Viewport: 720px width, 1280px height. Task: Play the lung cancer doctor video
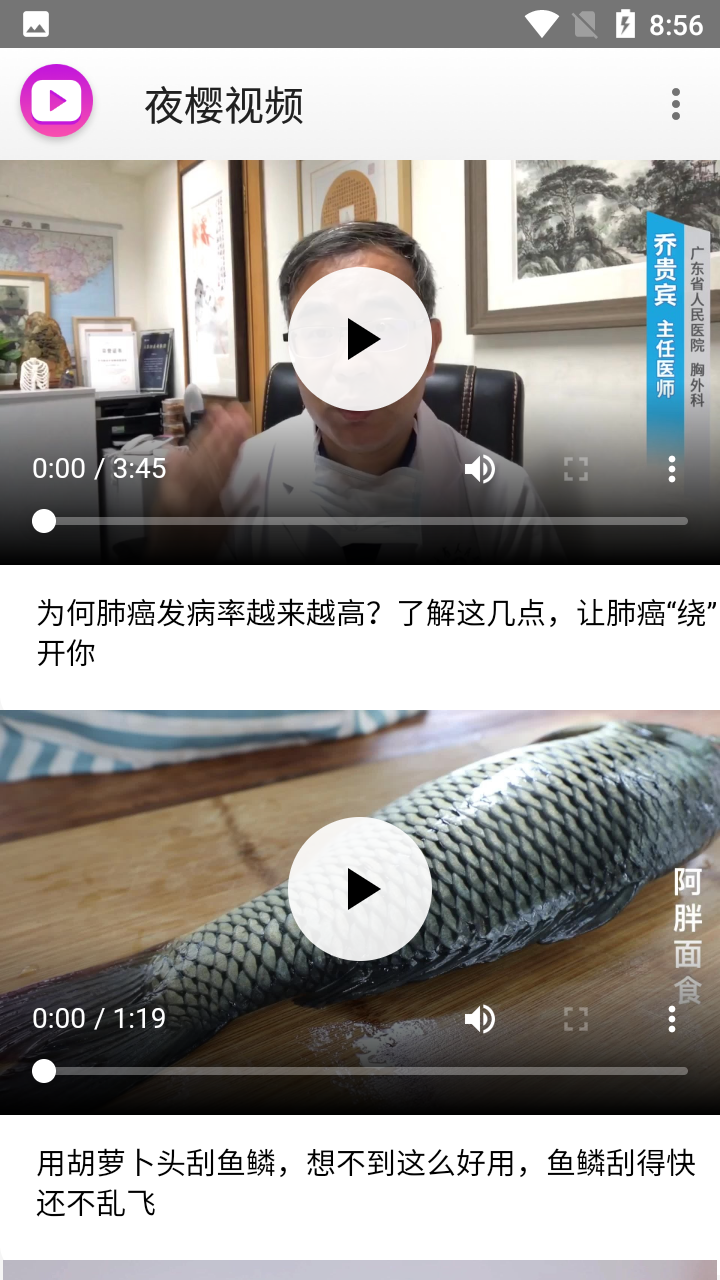pyautogui.click(x=360, y=339)
